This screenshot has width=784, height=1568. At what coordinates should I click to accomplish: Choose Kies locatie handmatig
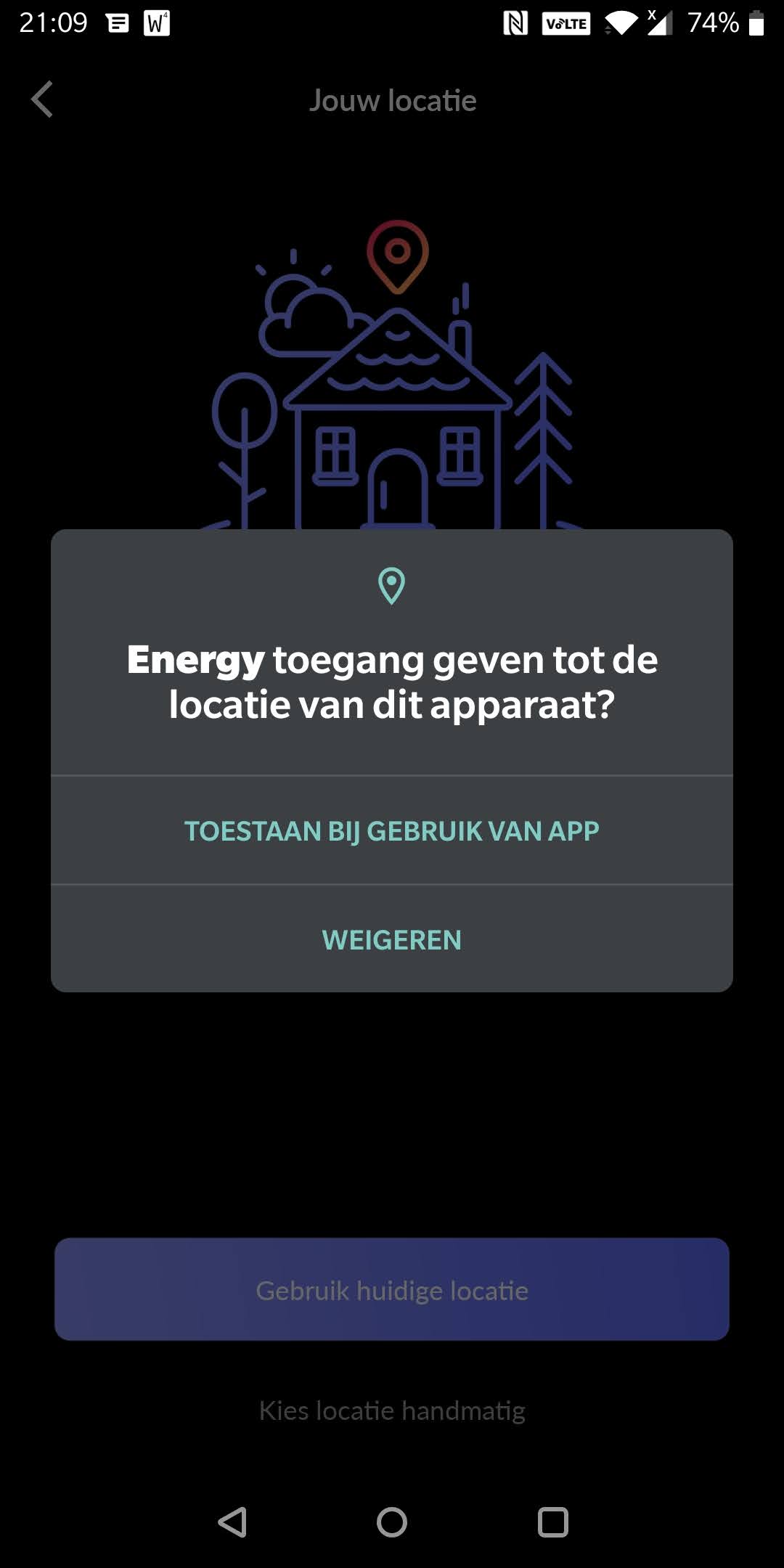(392, 1410)
